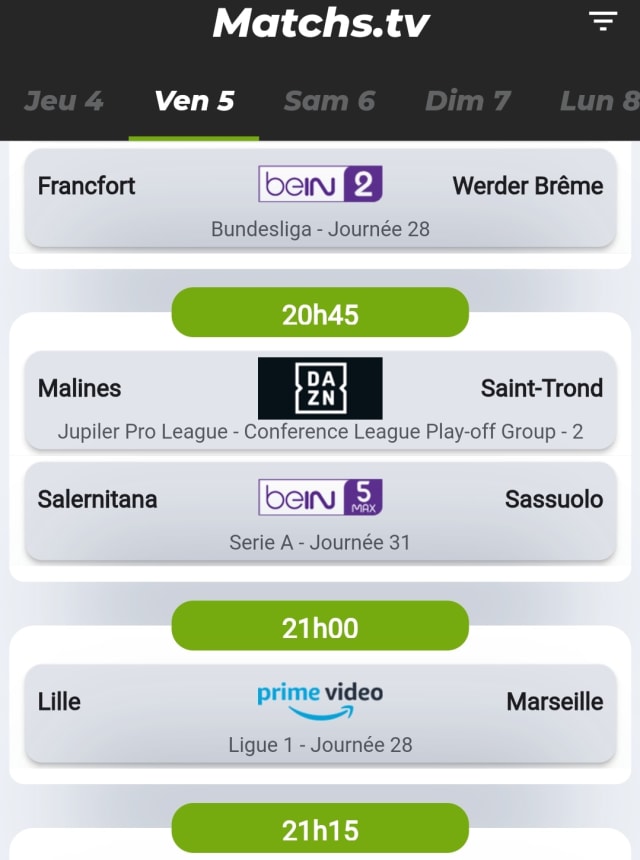640x860 pixels.
Task: View the Malines vs Saint-Trond match
Action: click(x=320, y=399)
